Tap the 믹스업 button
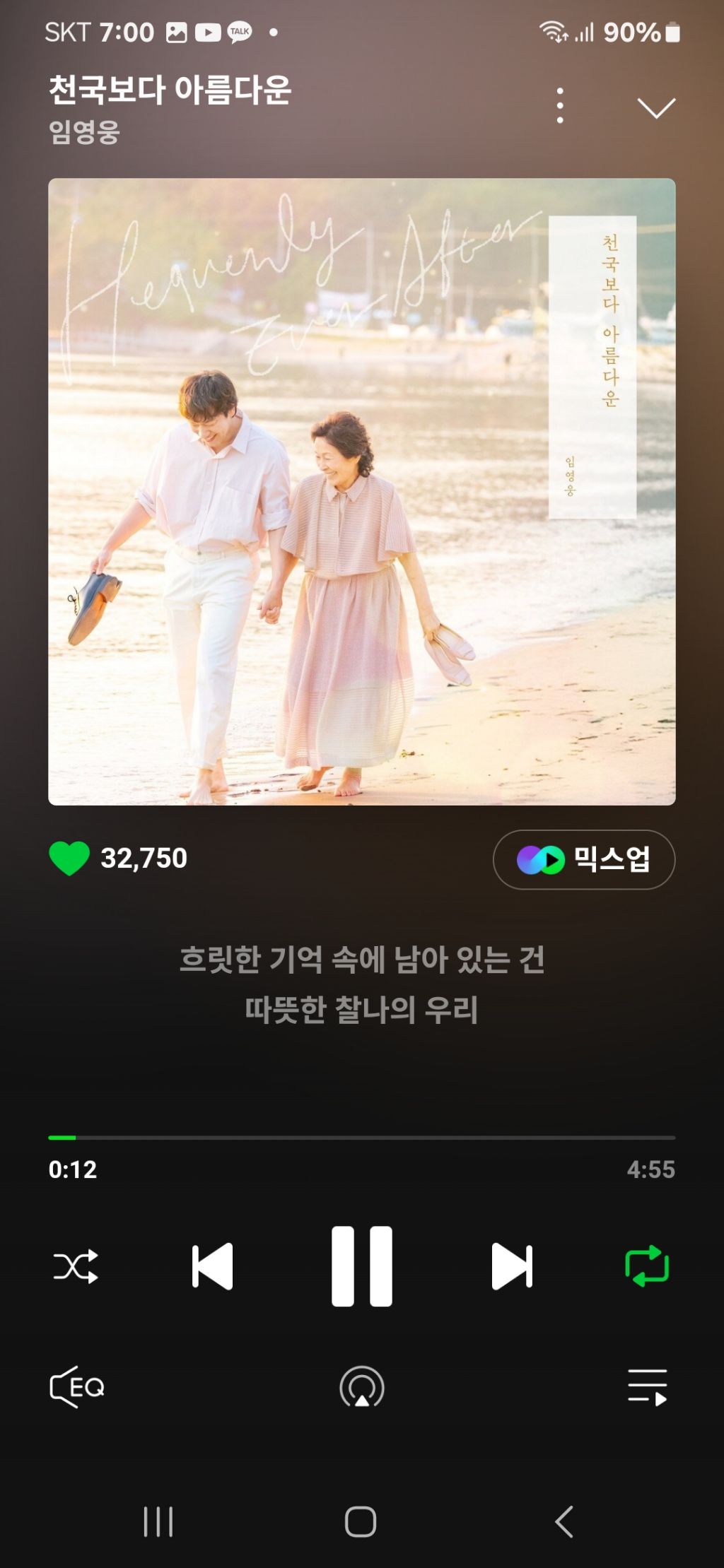 583,859
